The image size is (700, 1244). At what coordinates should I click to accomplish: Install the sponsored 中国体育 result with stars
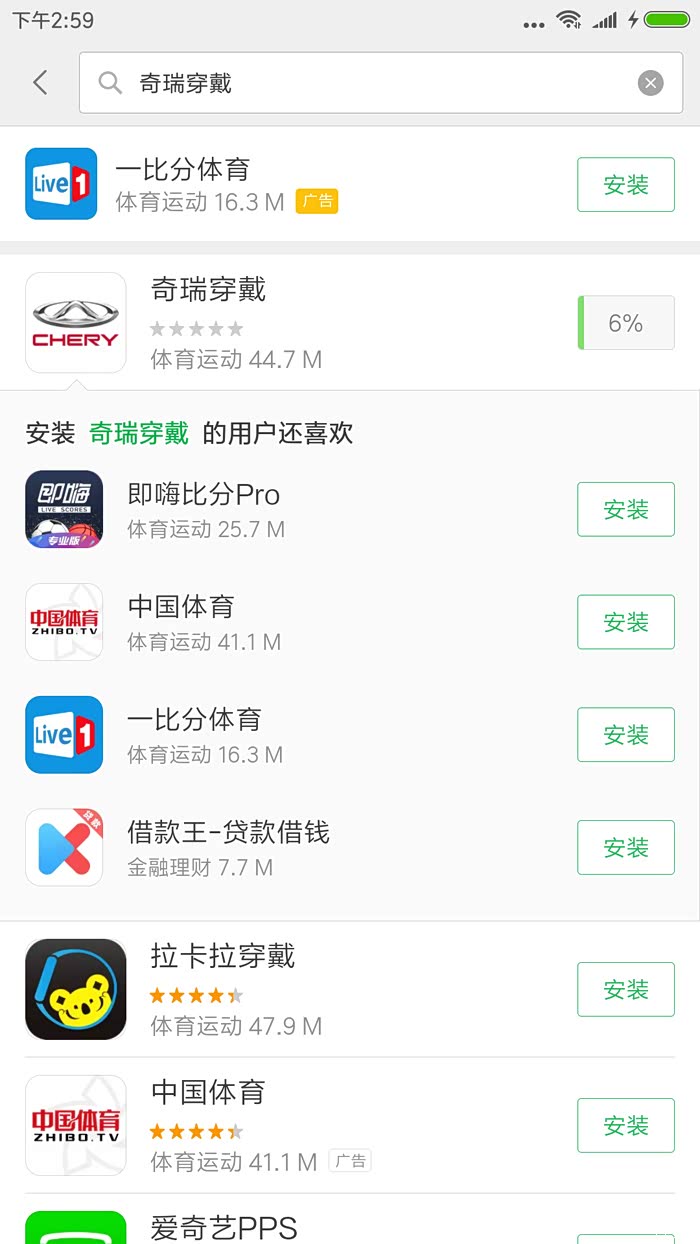click(625, 1125)
